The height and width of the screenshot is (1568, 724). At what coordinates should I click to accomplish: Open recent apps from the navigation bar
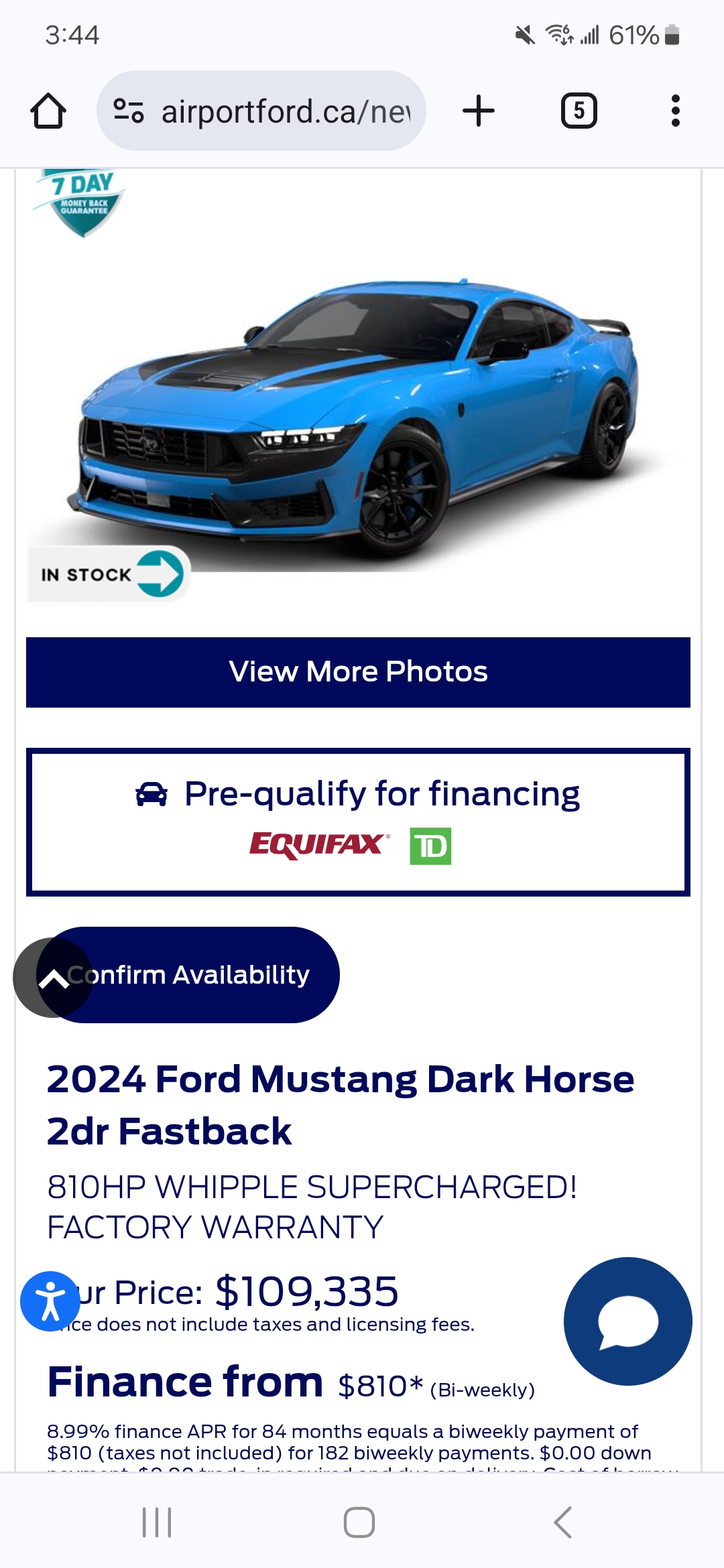point(158,1522)
